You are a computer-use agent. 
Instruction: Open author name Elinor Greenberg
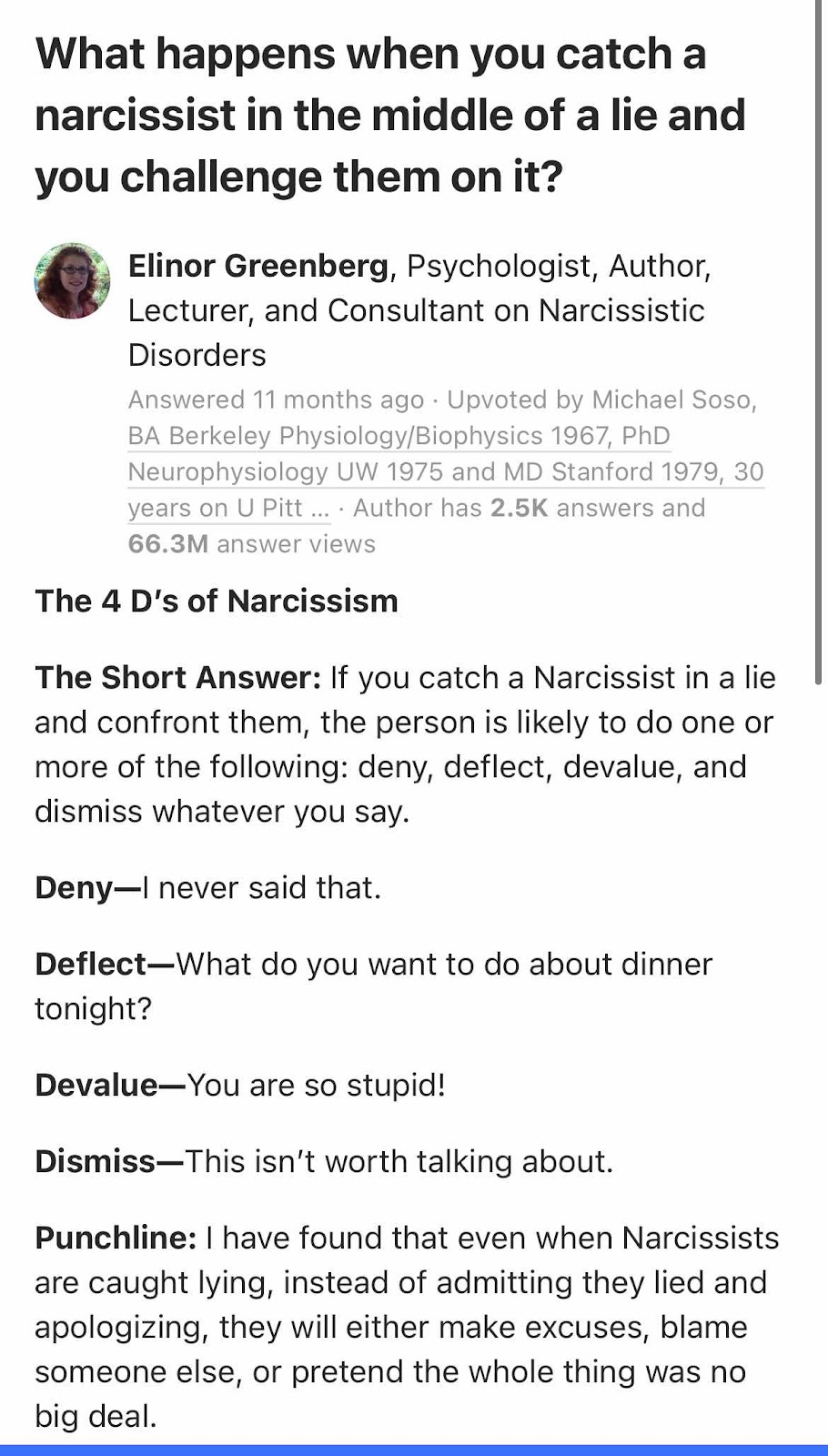pyautogui.click(x=258, y=266)
